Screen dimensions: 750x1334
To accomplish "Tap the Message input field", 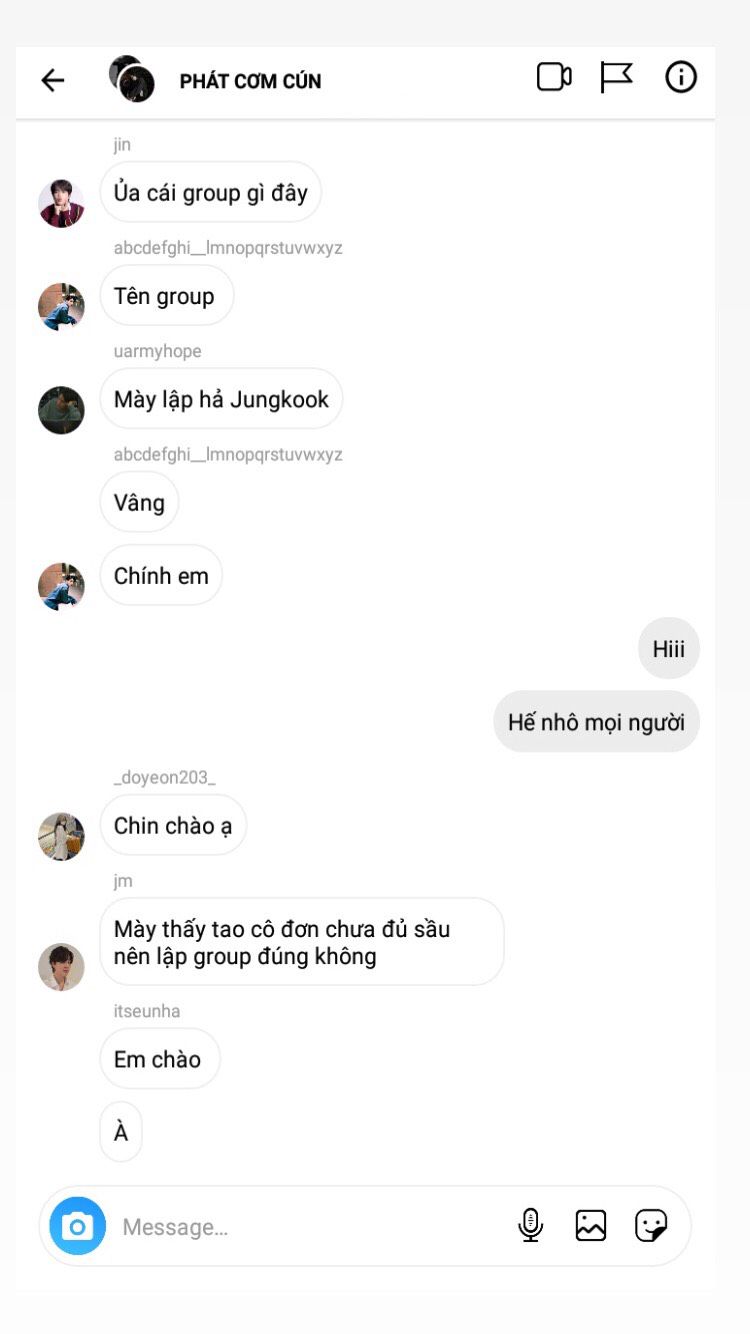I will [300, 1227].
